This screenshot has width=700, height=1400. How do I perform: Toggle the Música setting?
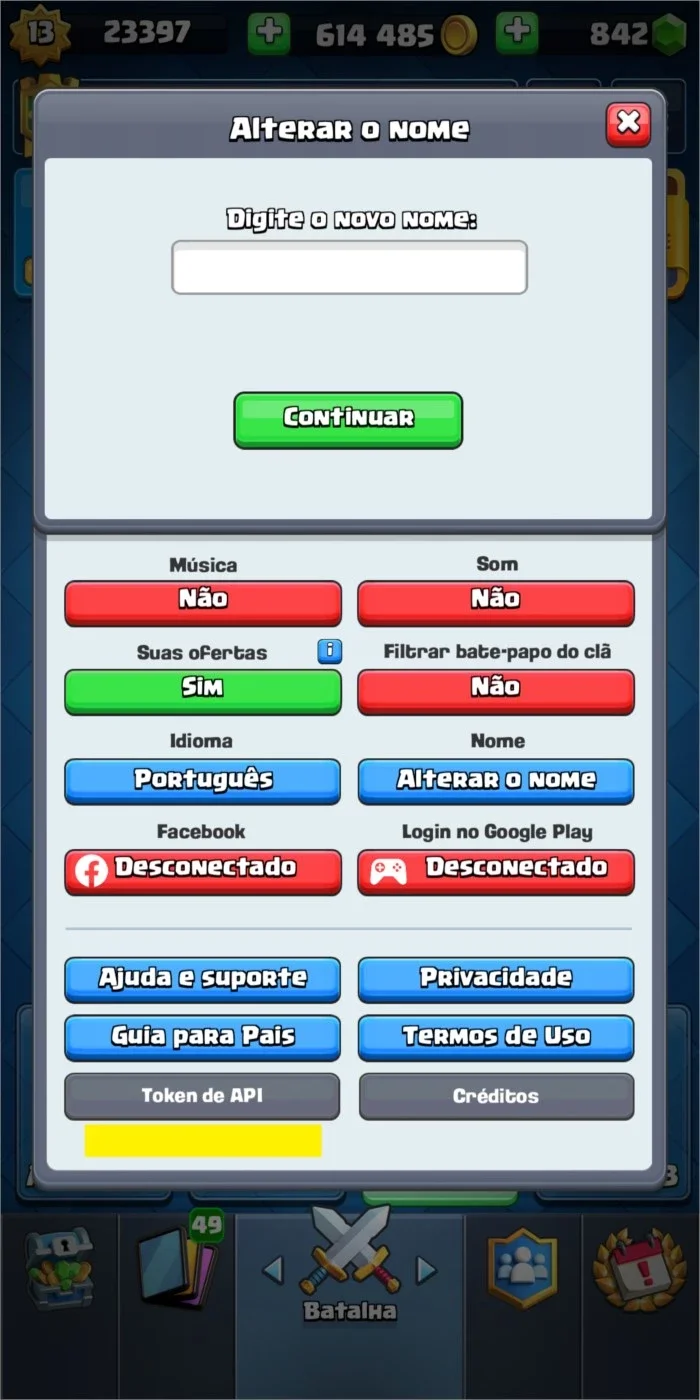click(x=203, y=602)
